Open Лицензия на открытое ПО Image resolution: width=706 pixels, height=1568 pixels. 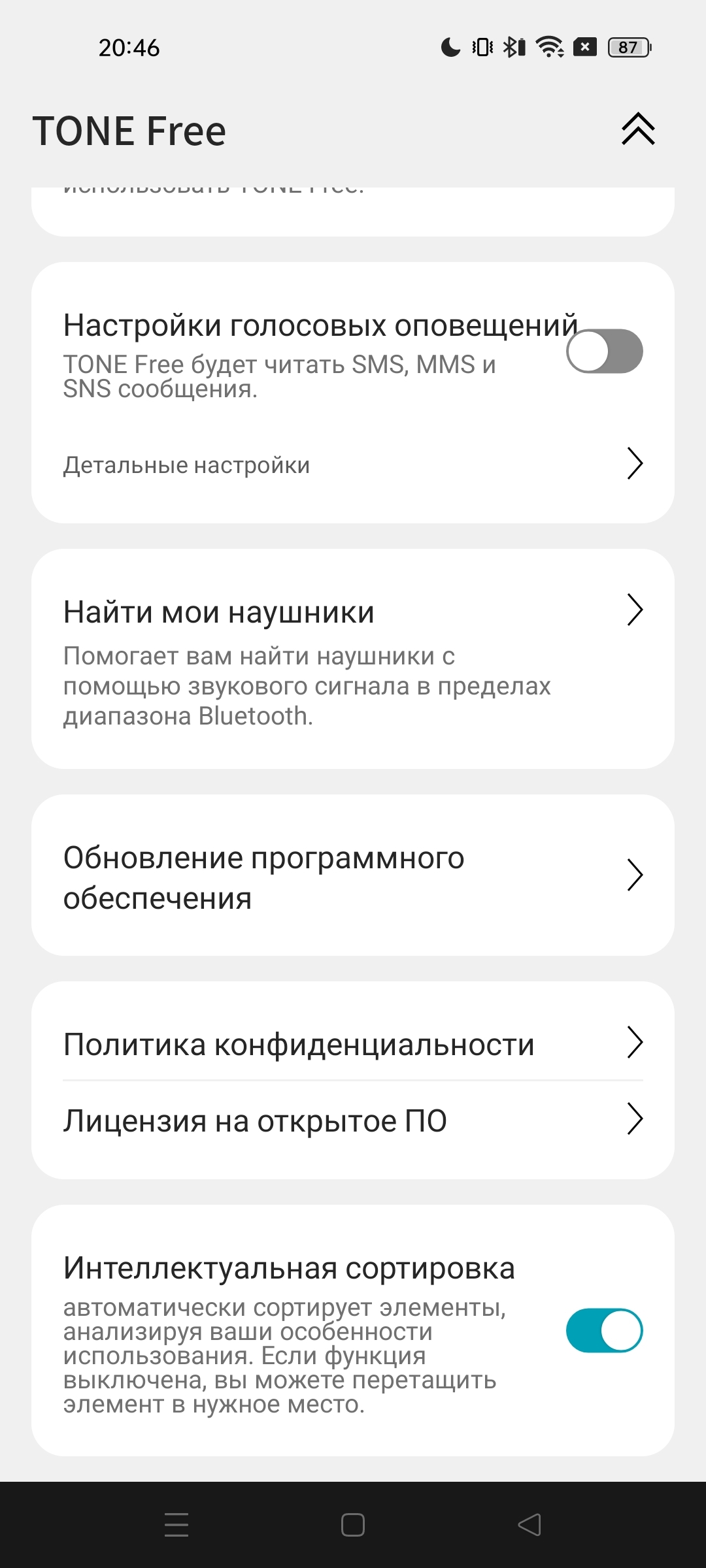[x=353, y=1120]
